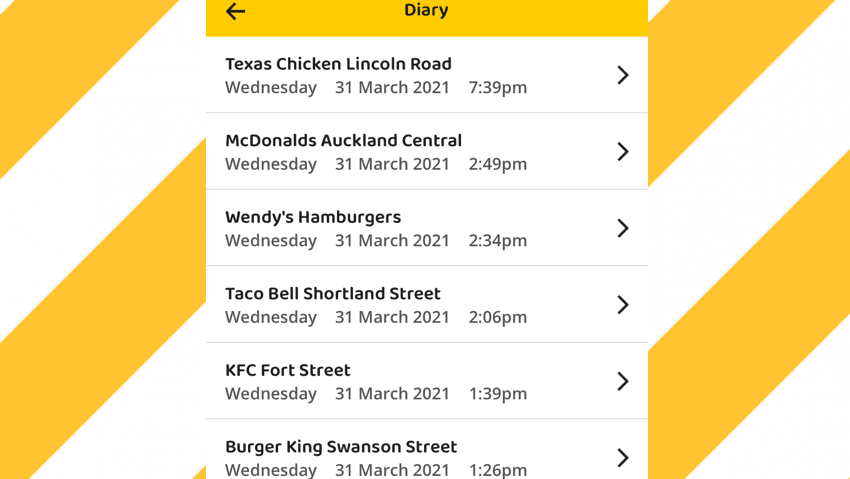This screenshot has height=479, width=850.
Task: Show the KFC Fort Street entry
Action: tap(426, 381)
